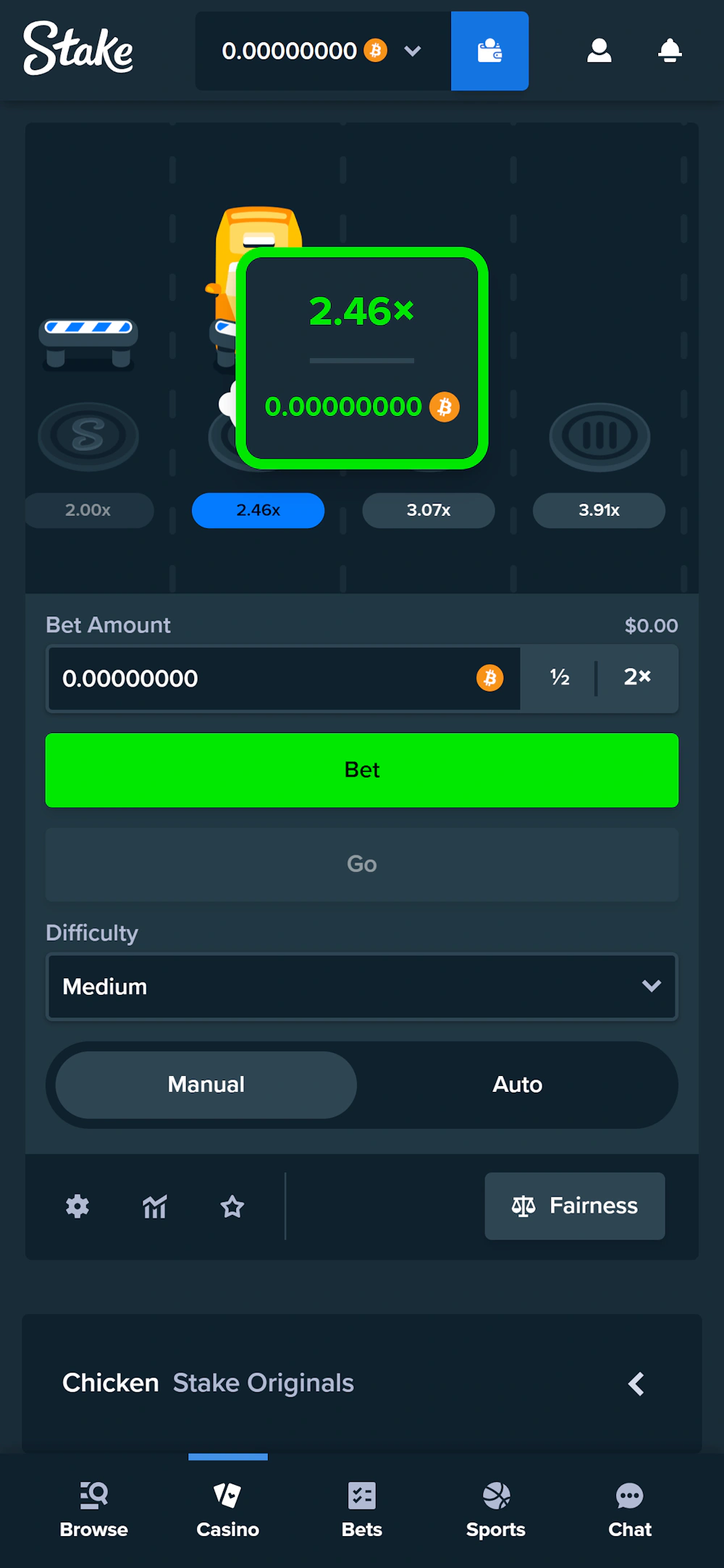Place a bet with the green Bet button
The width and height of the screenshot is (724, 1568).
pos(362,770)
